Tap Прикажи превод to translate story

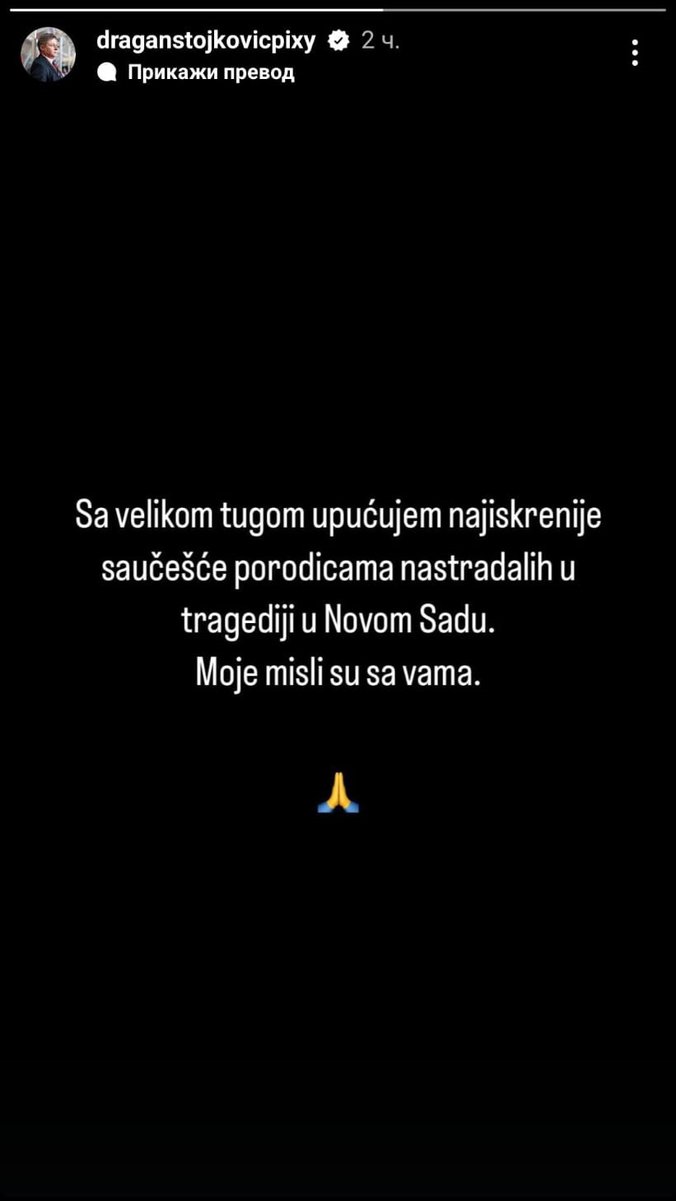(x=210, y=73)
